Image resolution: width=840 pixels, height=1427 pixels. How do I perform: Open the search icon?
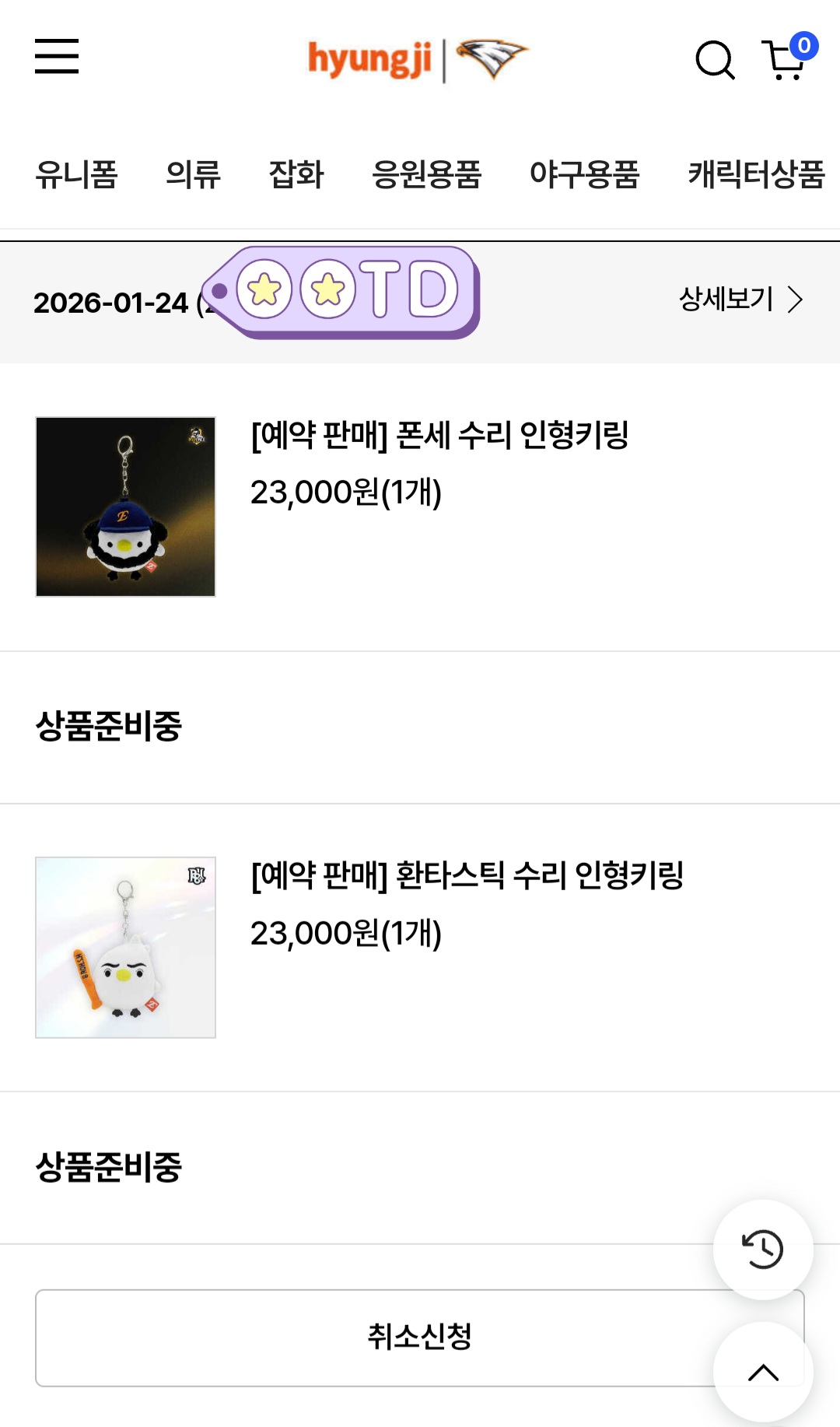point(714,60)
